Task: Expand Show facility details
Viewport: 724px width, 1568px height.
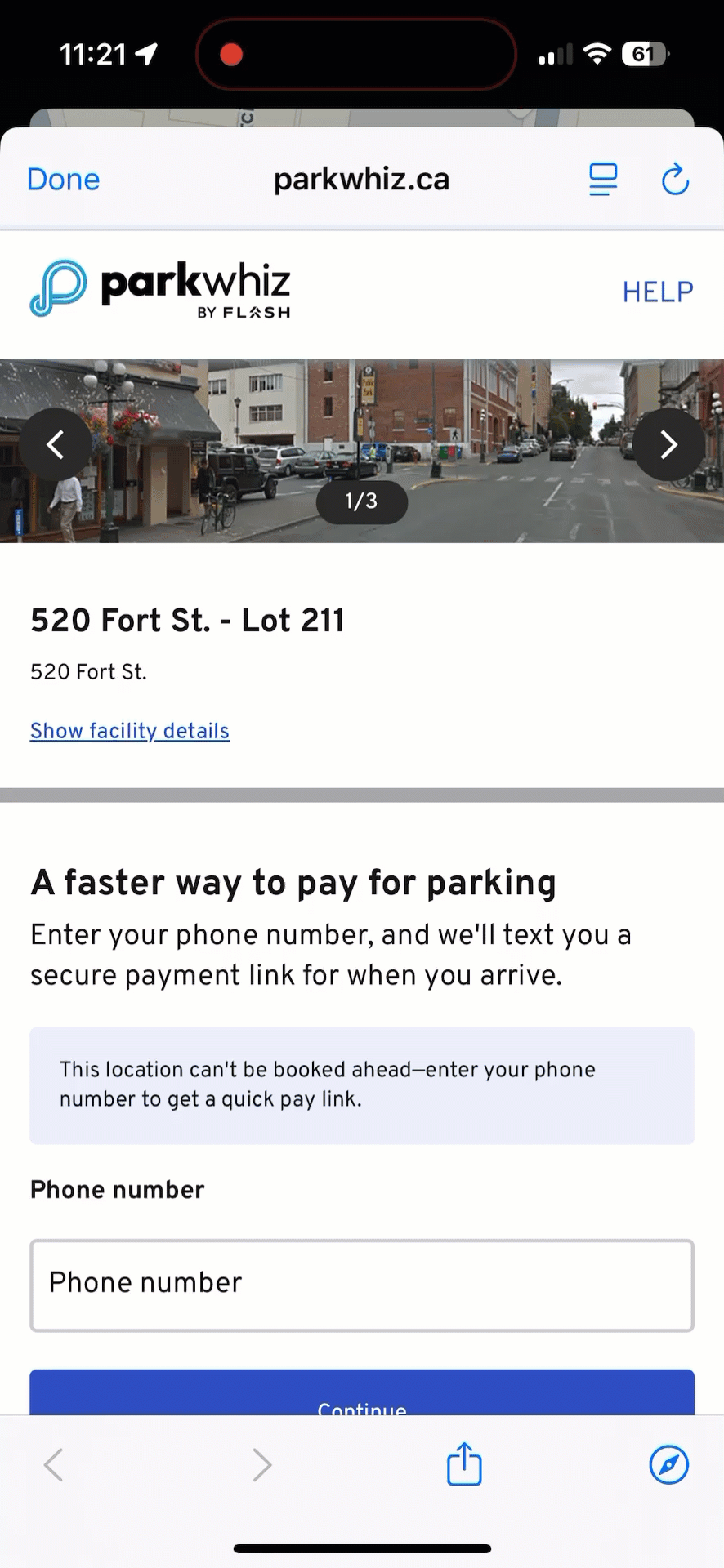Action: [x=130, y=731]
